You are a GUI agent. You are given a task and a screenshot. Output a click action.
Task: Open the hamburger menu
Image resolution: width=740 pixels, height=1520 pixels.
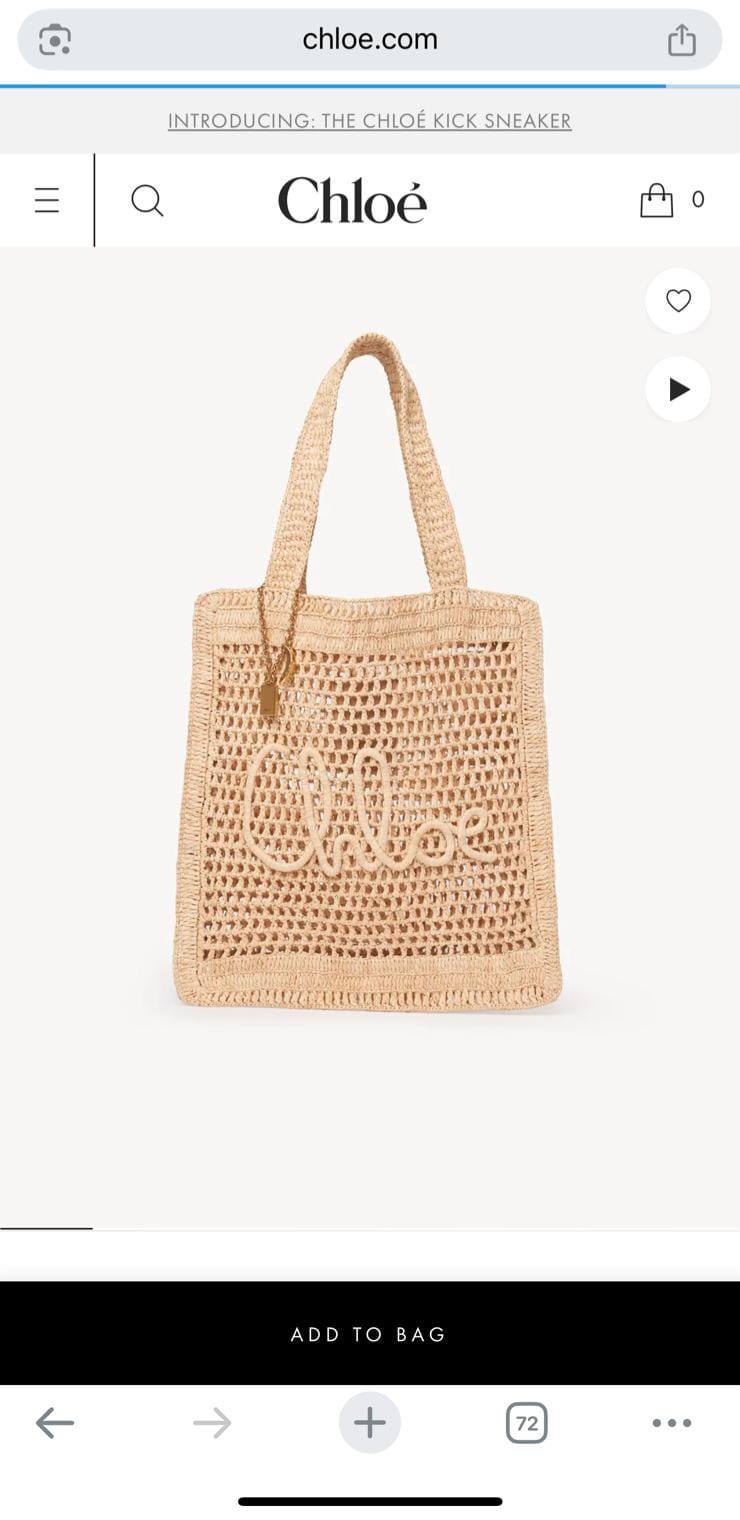pyautogui.click(x=47, y=200)
